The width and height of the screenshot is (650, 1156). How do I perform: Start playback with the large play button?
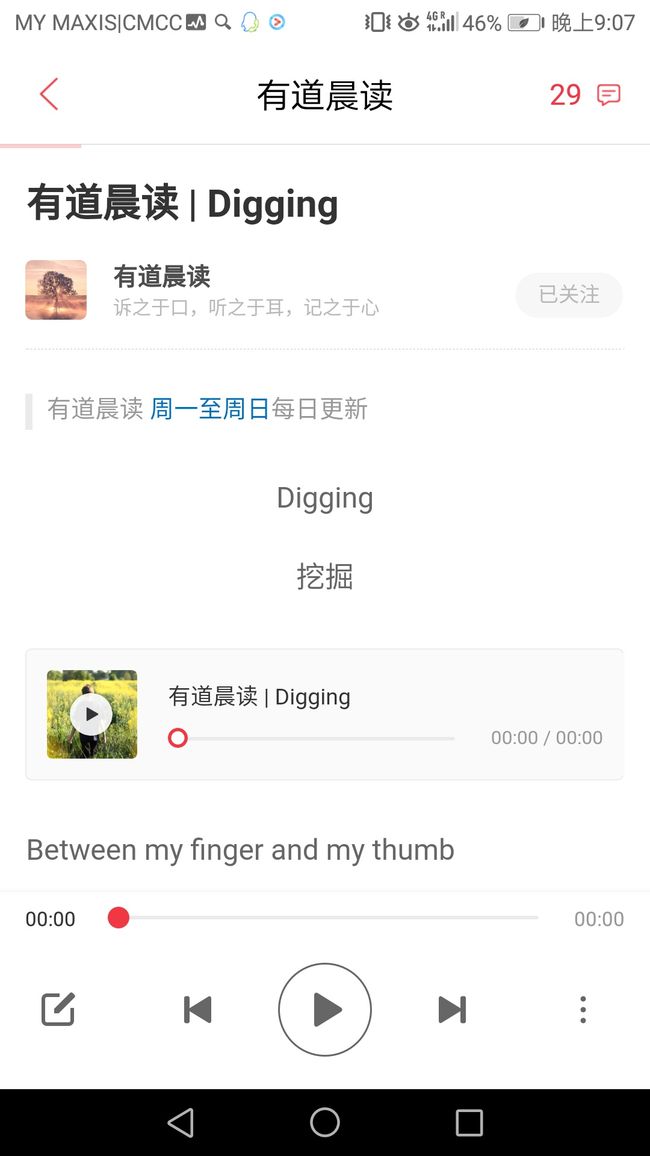325,1009
